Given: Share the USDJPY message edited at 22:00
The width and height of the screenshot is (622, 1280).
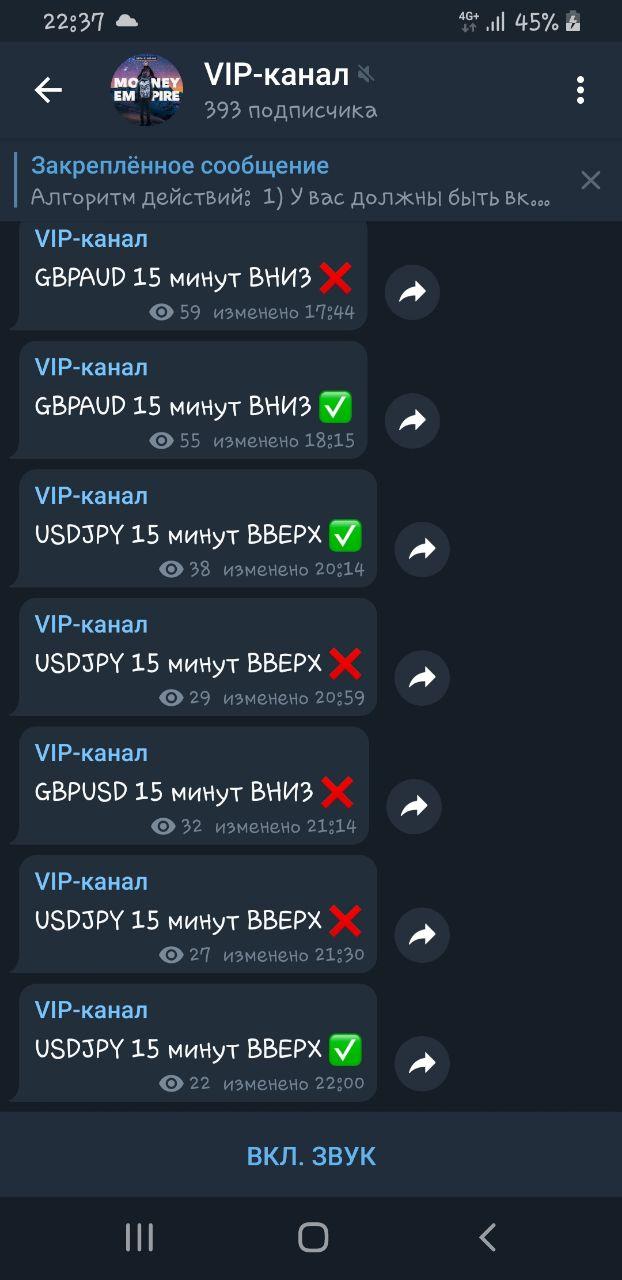Looking at the screenshot, I should 422,1063.
